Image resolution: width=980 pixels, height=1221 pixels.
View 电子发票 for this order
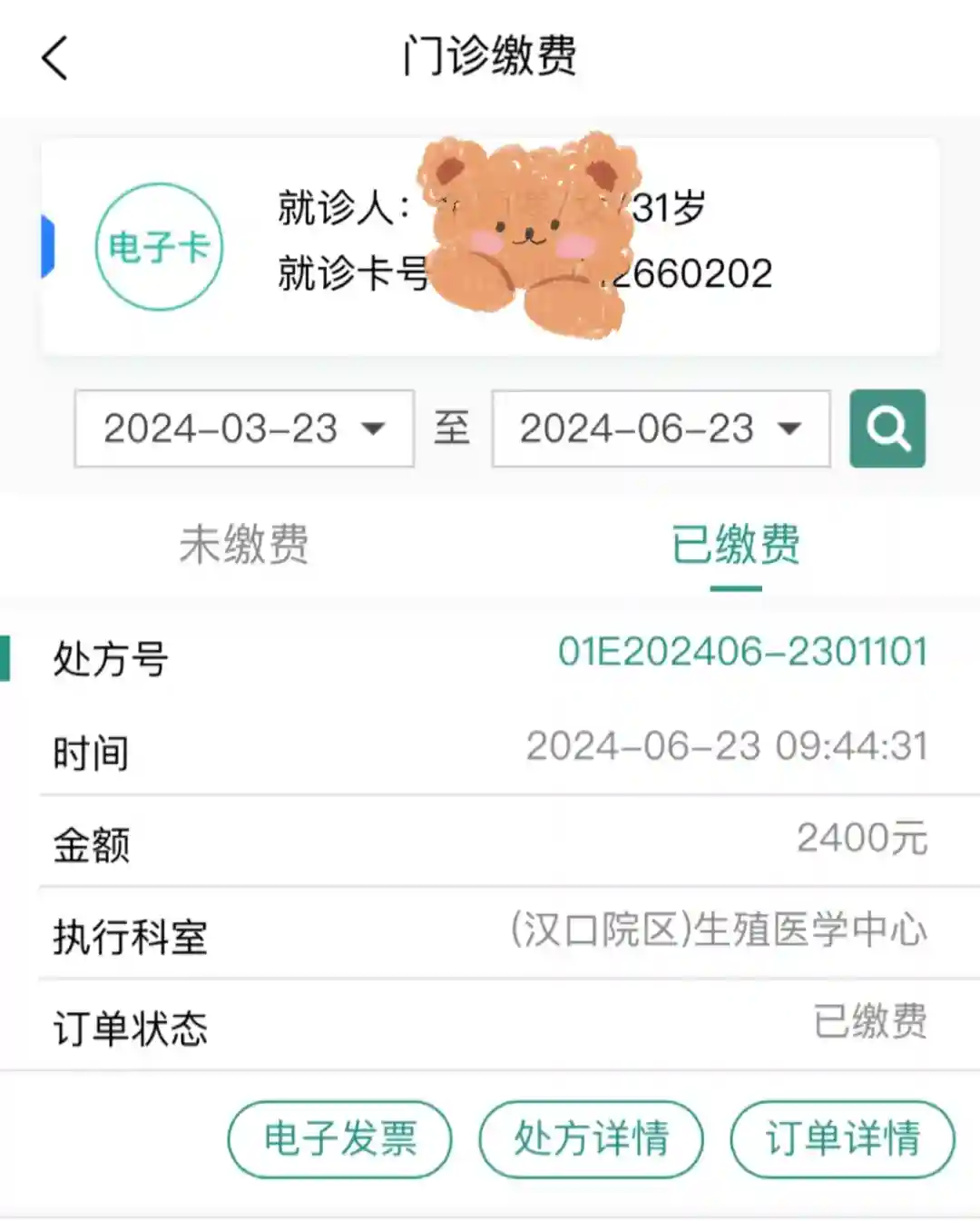[x=339, y=1138]
